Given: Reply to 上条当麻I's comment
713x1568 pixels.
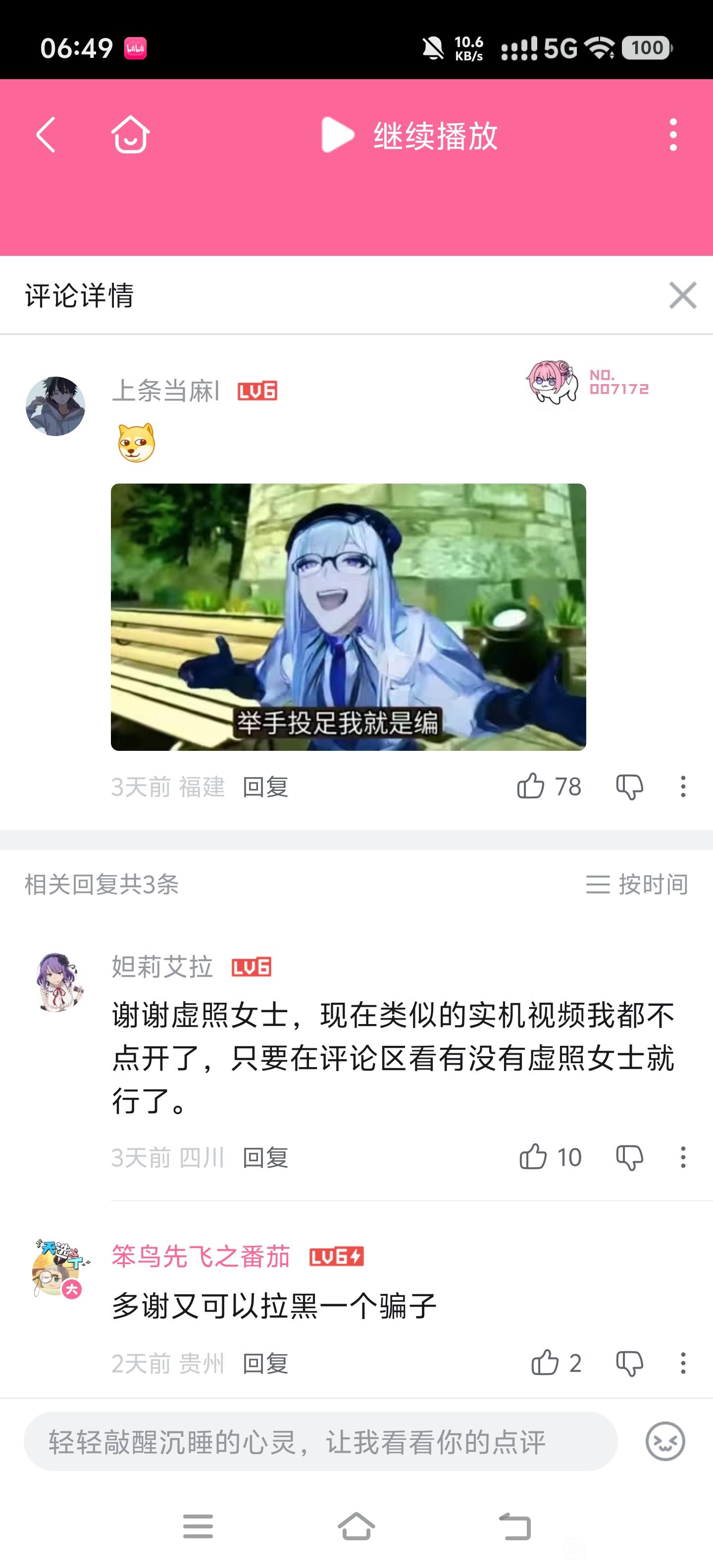Looking at the screenshot, I should coord(265,787).
